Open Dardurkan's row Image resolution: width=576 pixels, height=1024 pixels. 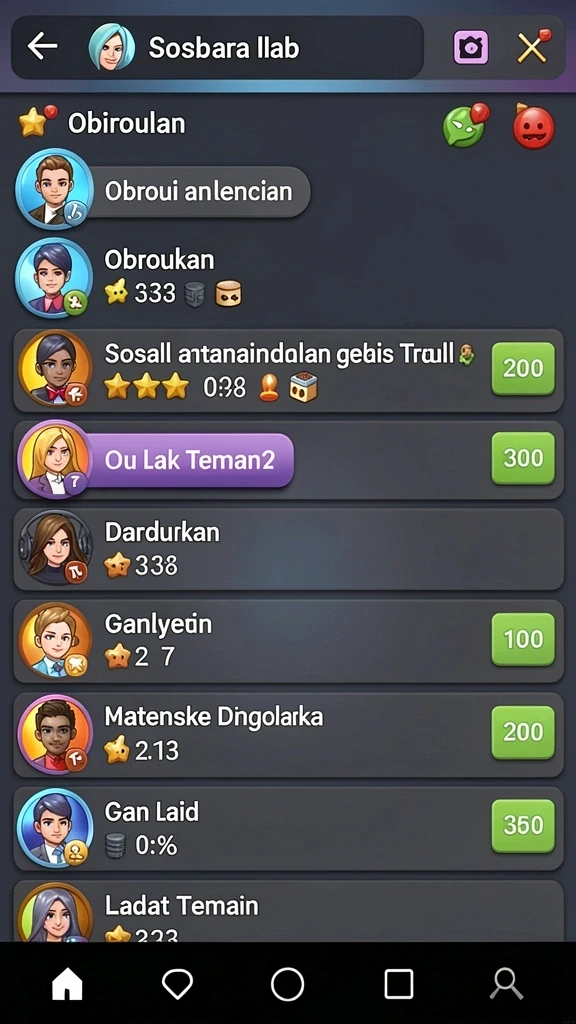coord(289,549)
